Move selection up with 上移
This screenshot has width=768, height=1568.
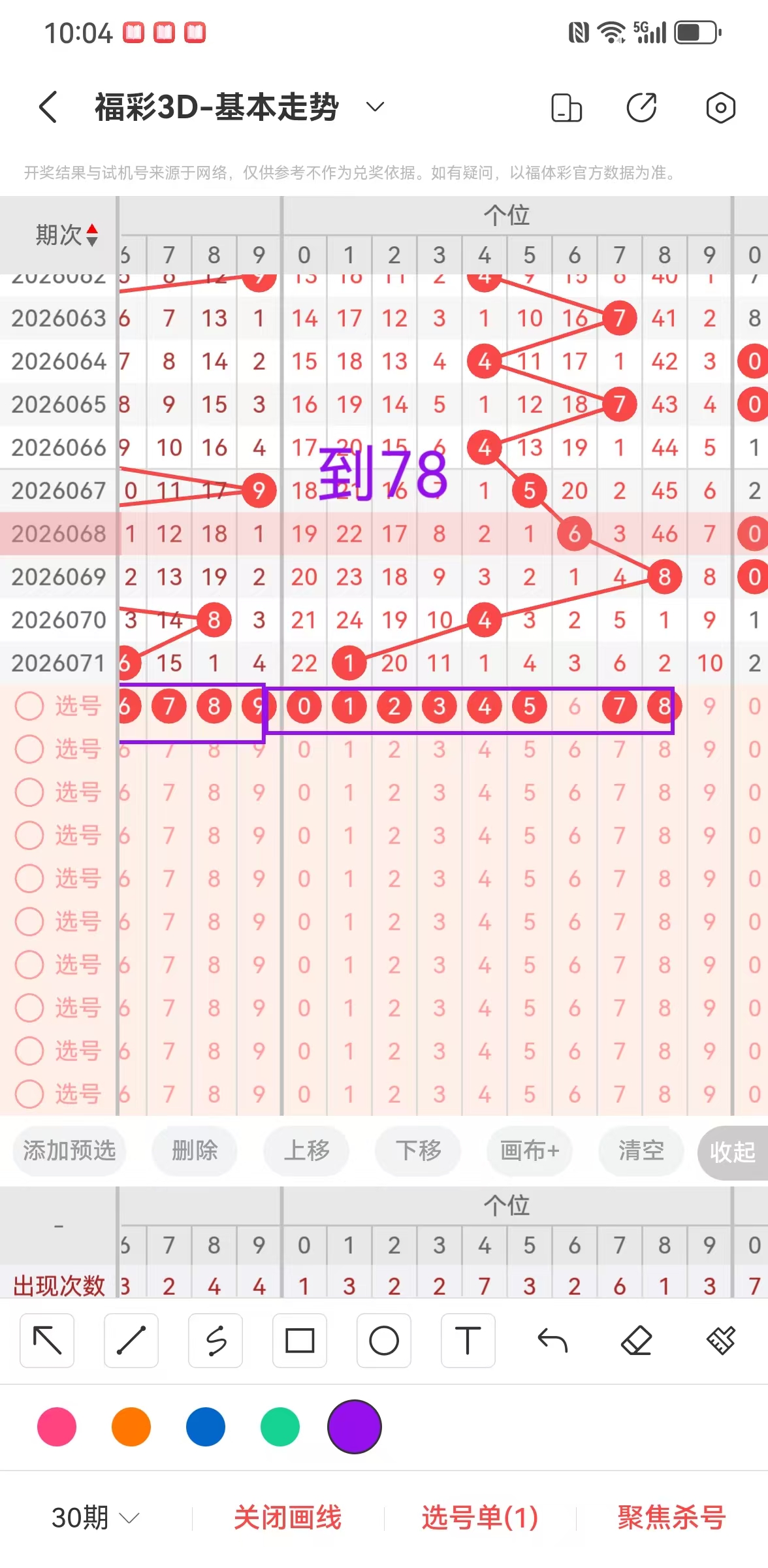click(306, 1151)
